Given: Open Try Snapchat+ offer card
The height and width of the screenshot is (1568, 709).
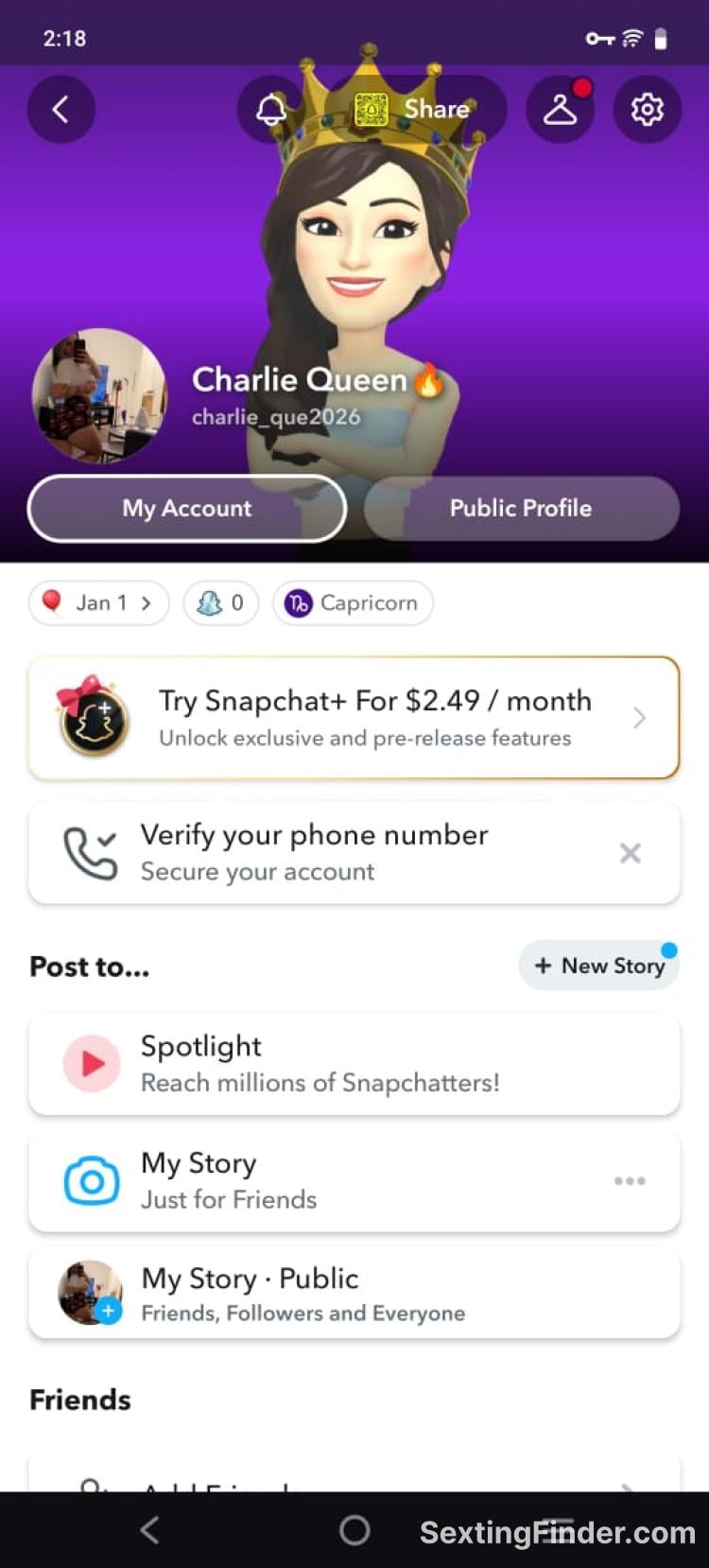Looking at the screenshot, I should (354, 718).
